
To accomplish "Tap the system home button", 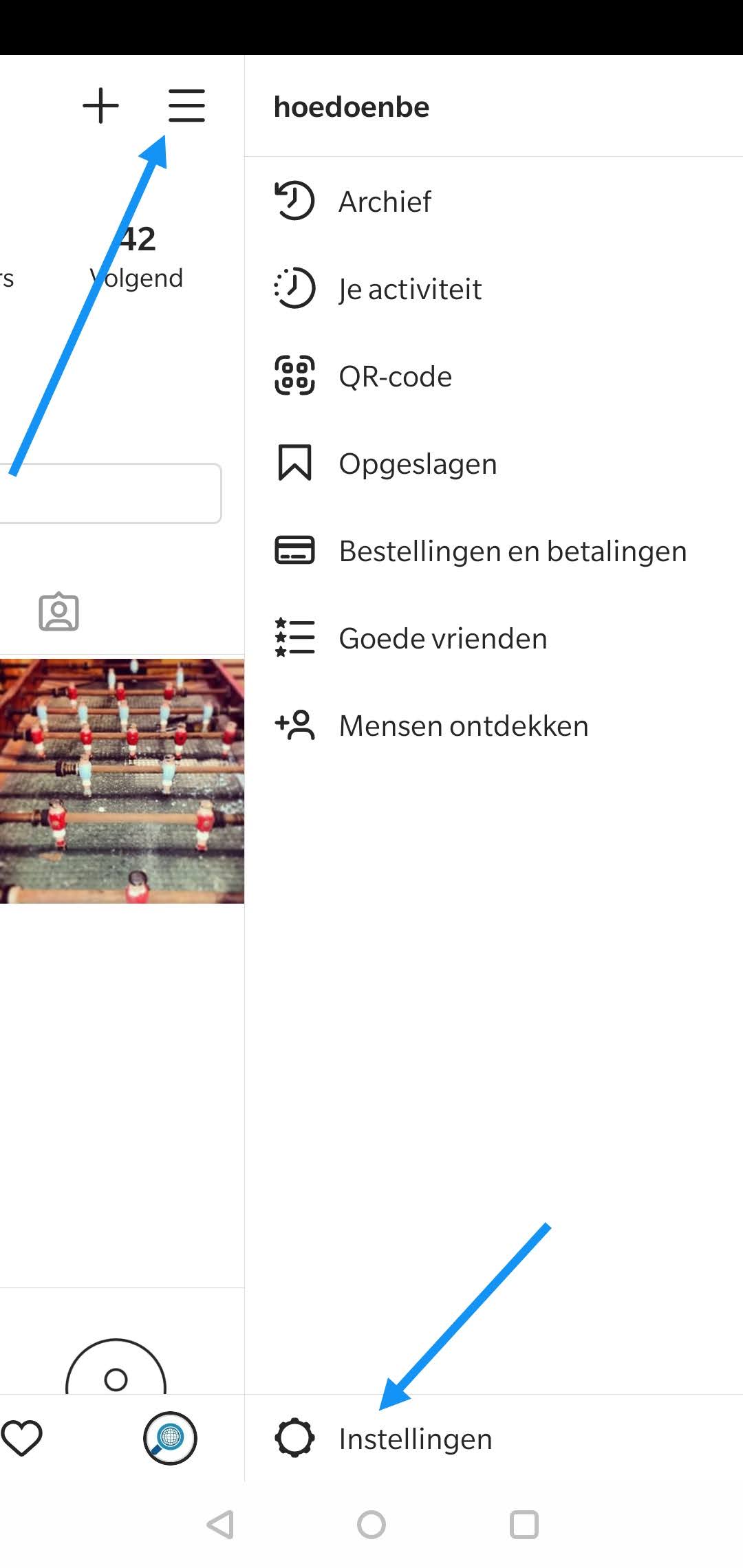I will click(371, 1525).
